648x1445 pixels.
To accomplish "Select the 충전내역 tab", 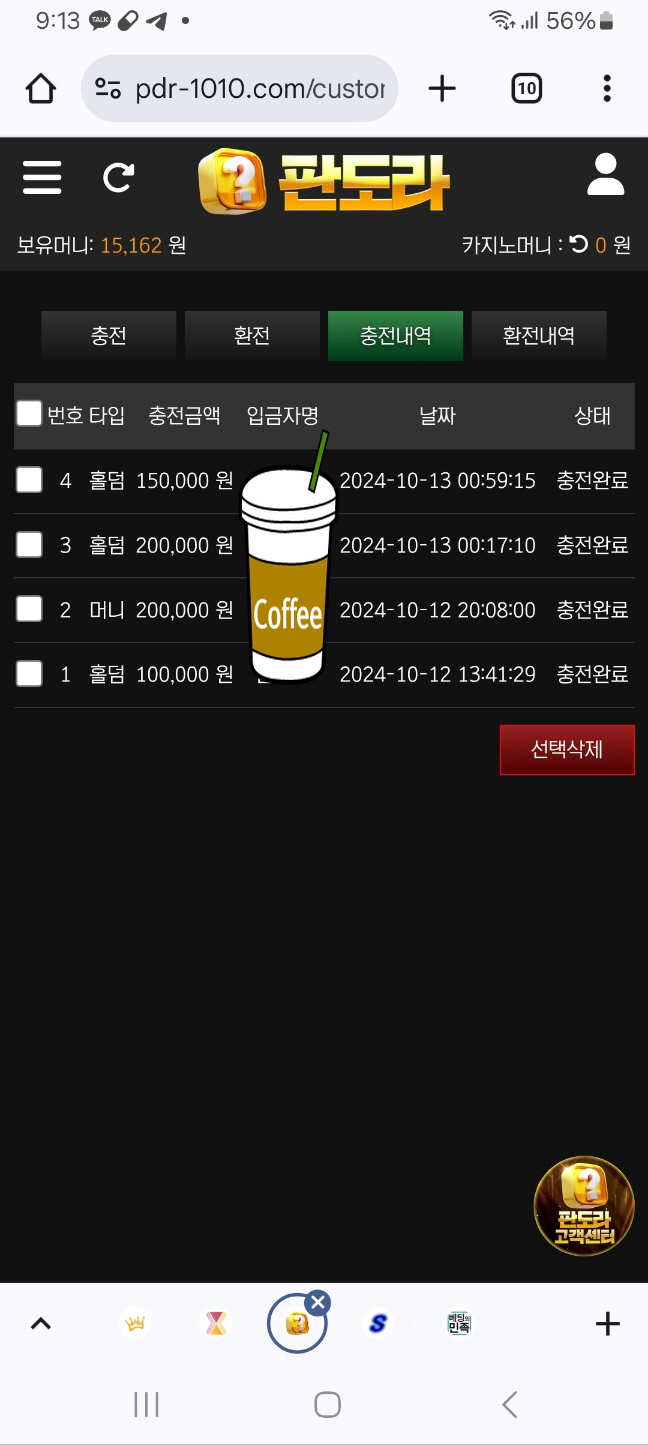I will [x=395, y=336].
